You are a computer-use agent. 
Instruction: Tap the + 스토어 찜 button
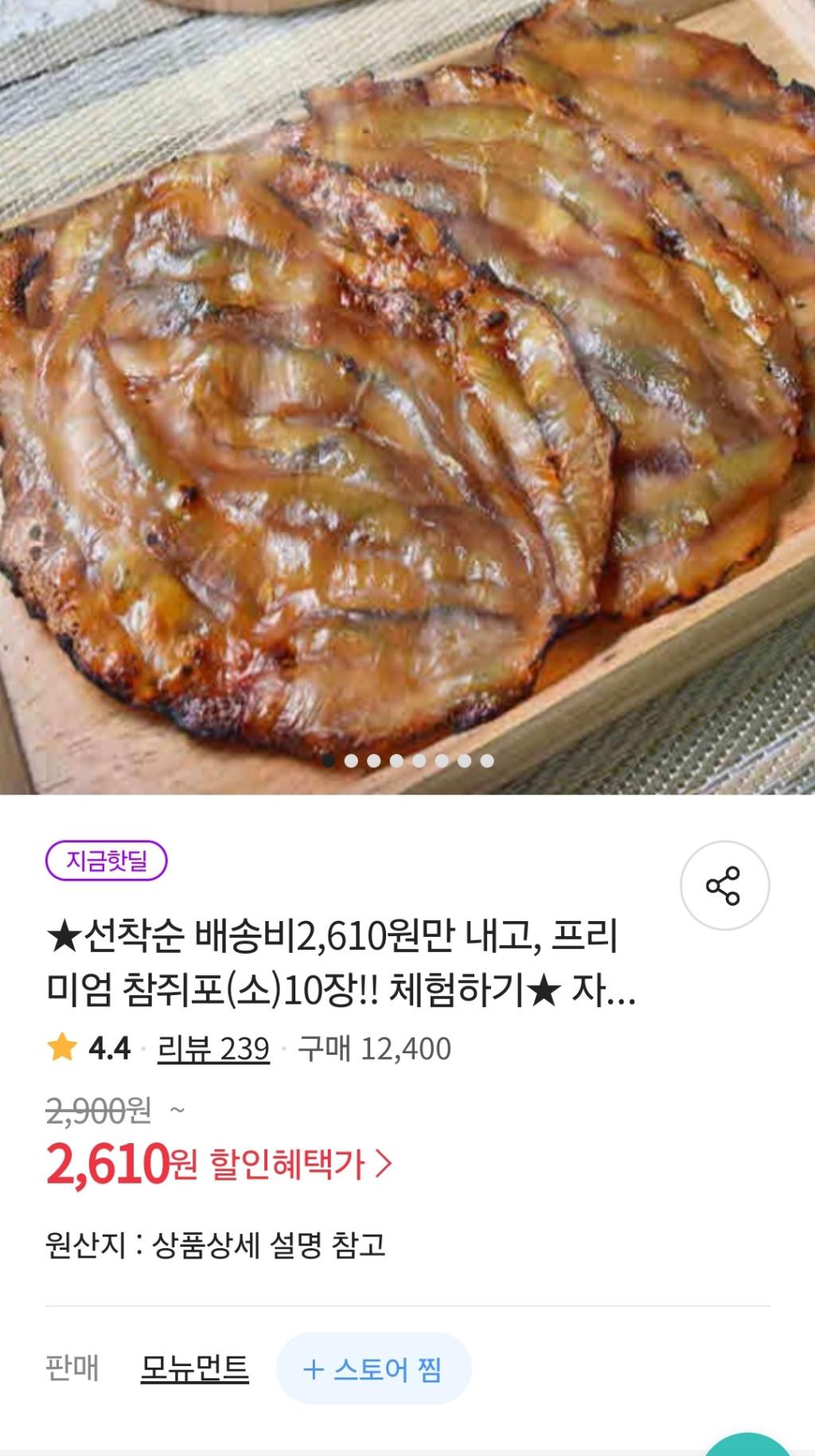pyautogui.click(x=373, y=1368)
